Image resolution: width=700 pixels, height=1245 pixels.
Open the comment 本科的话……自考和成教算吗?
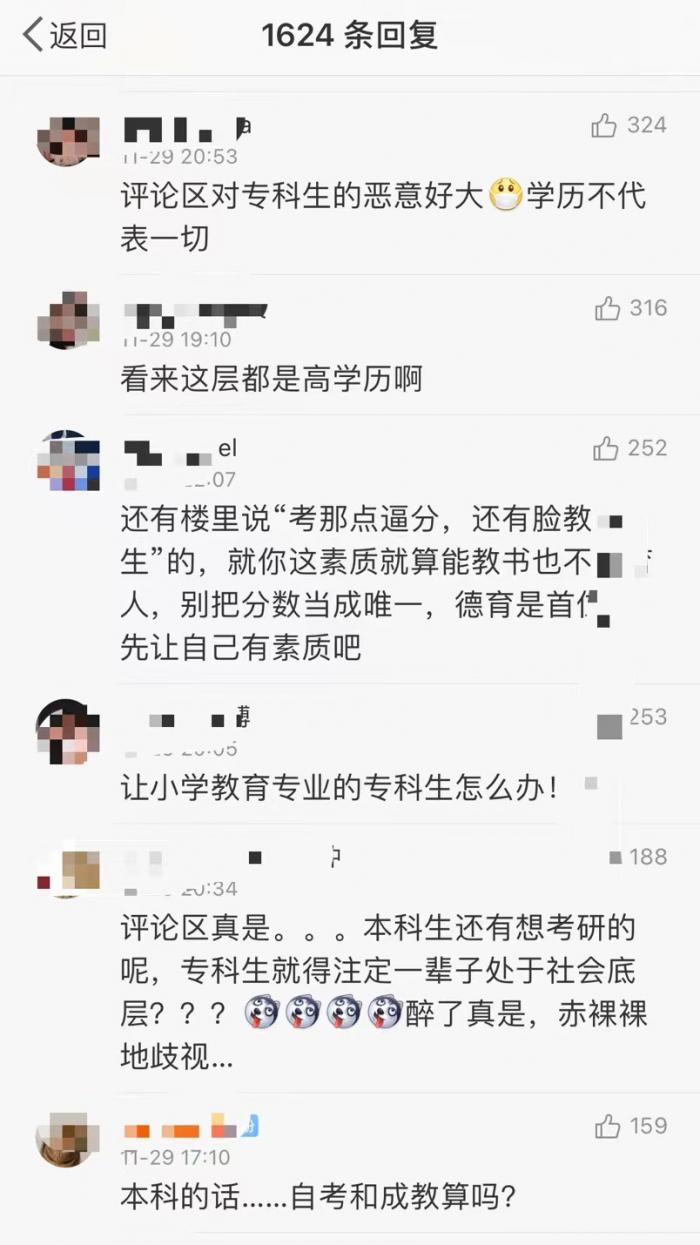coord(318,1195)
